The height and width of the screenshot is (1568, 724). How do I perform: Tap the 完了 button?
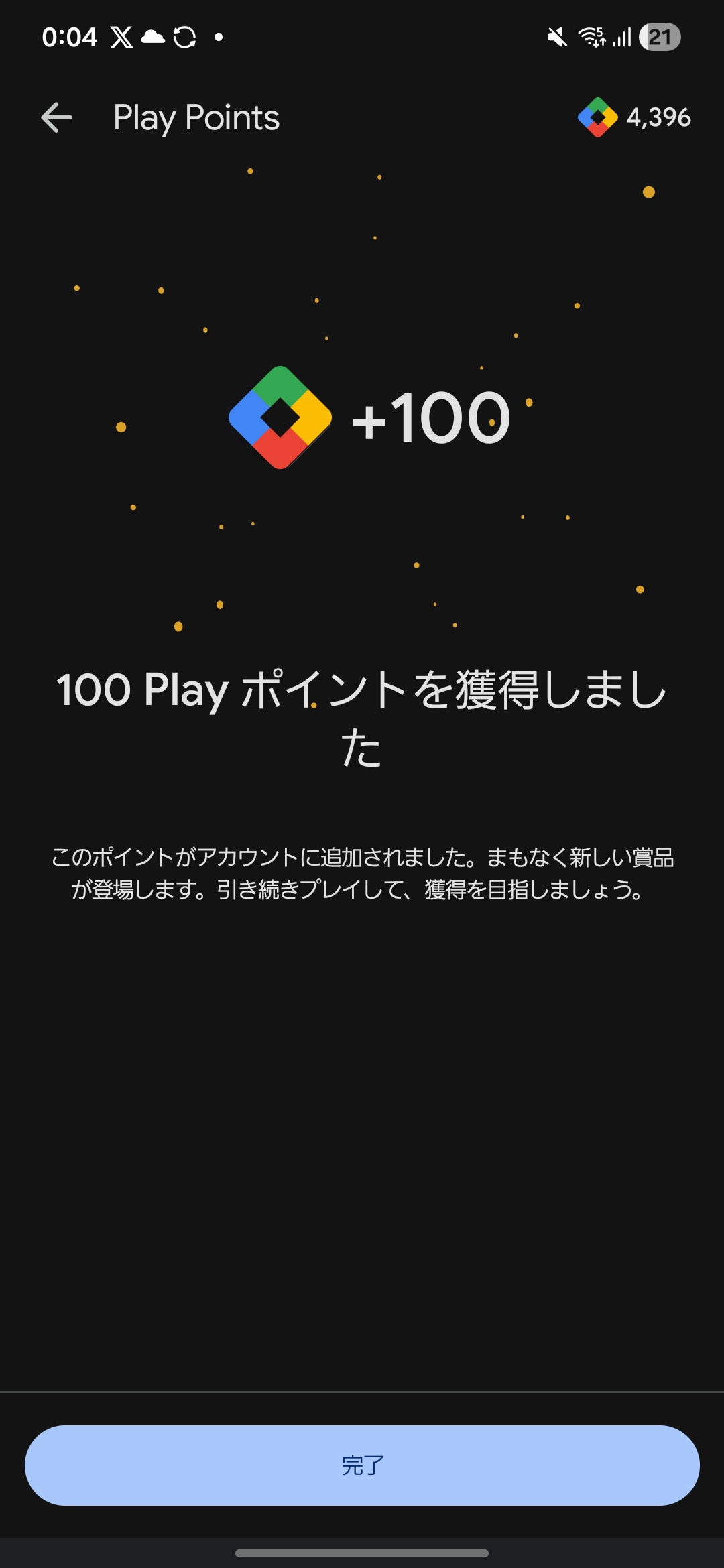pyautogui.click(x=362, y=1465)
